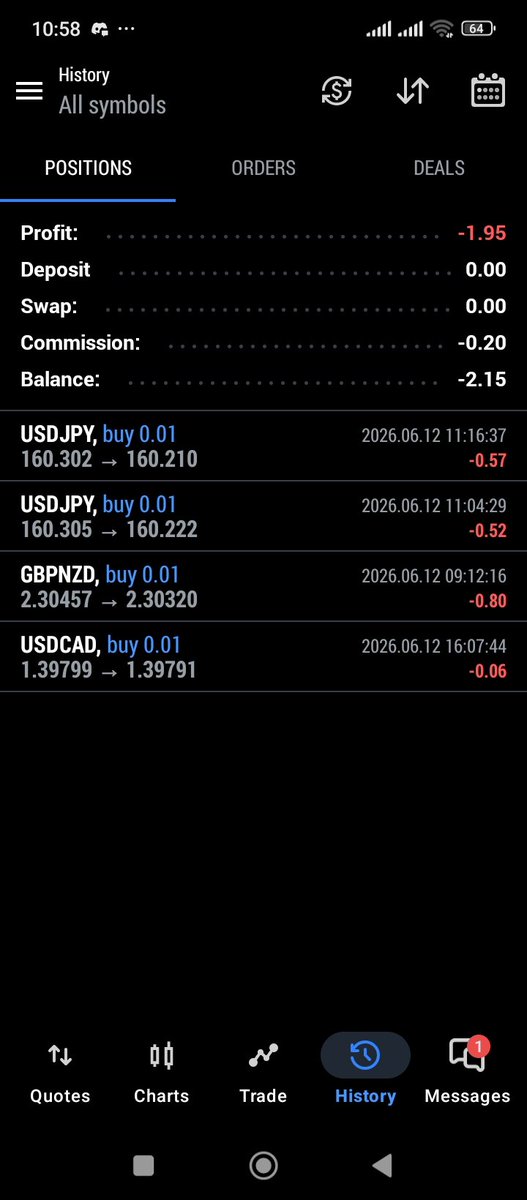Select the Positions tab
The height and width of the screenshot is (1200, 527).
(88, 168)
